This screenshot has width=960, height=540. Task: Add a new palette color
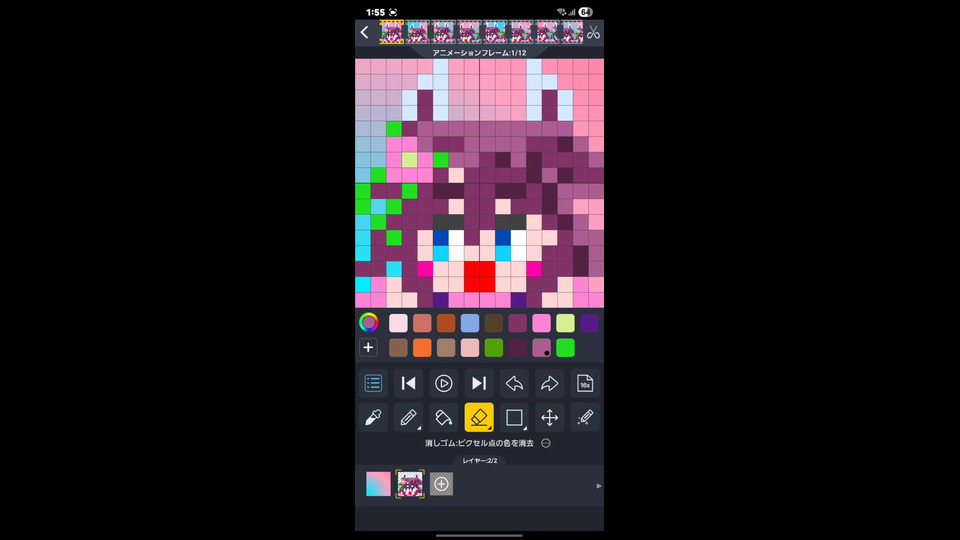tap(369, 347)
